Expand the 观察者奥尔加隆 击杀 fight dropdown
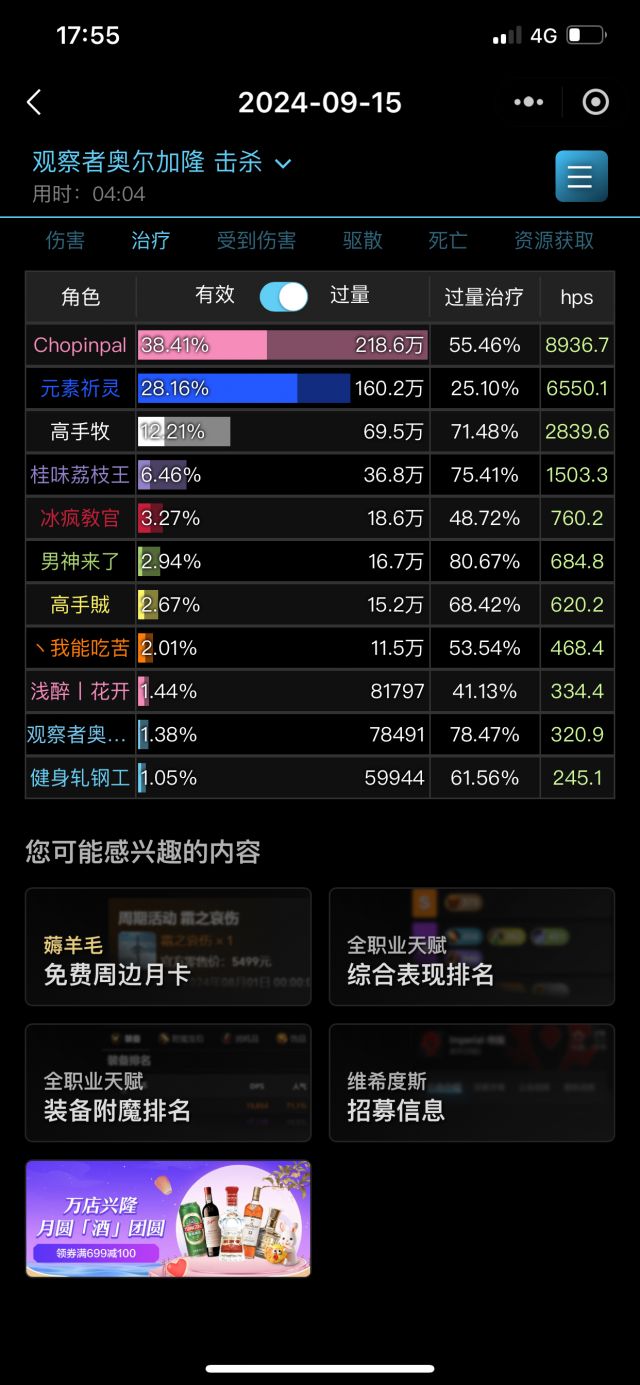 click(x=283, y=163)
